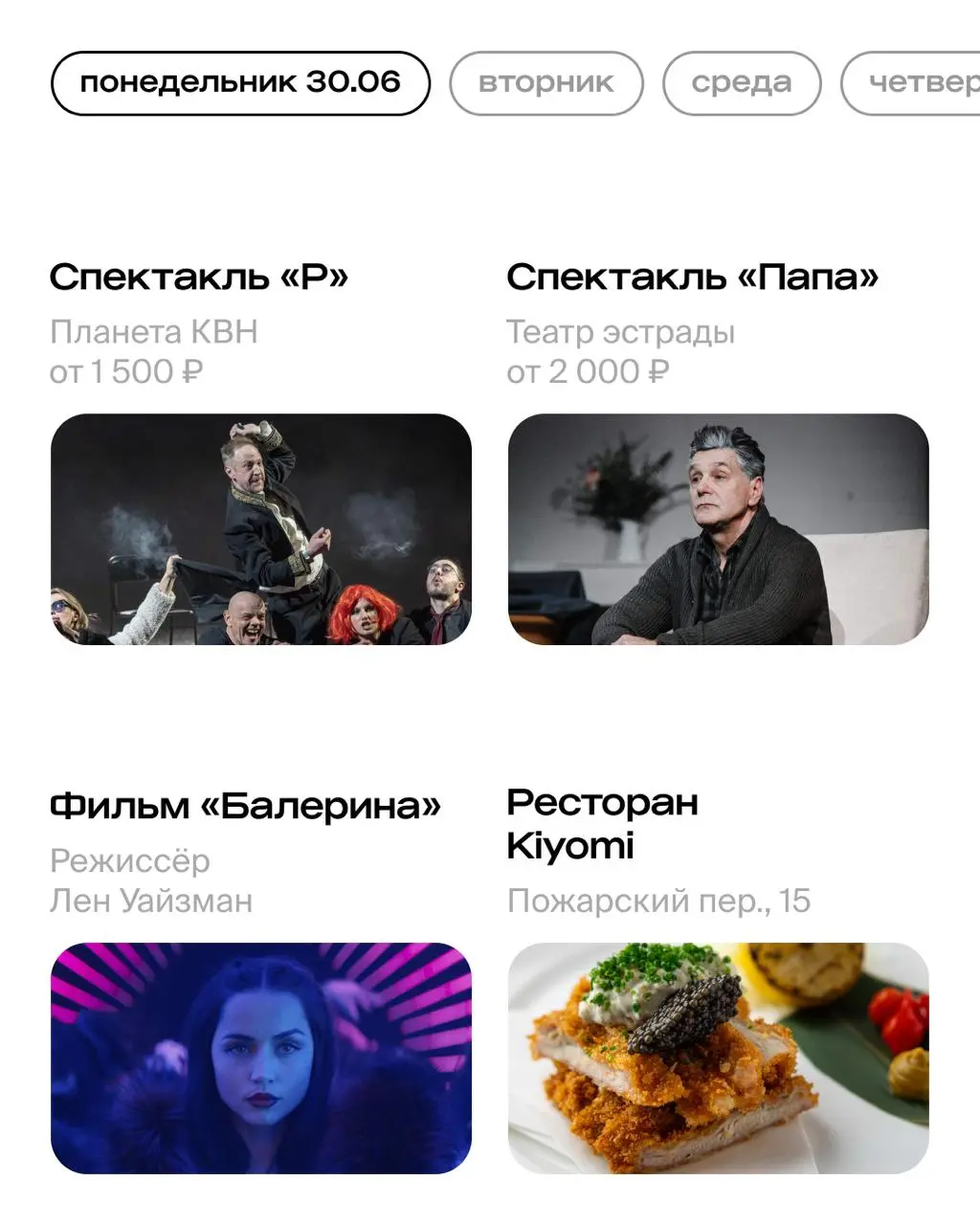This screenshot has width=980, height=1225.
Task: Open the Спектакль «Папа» event page
Action: coord(692,277)
